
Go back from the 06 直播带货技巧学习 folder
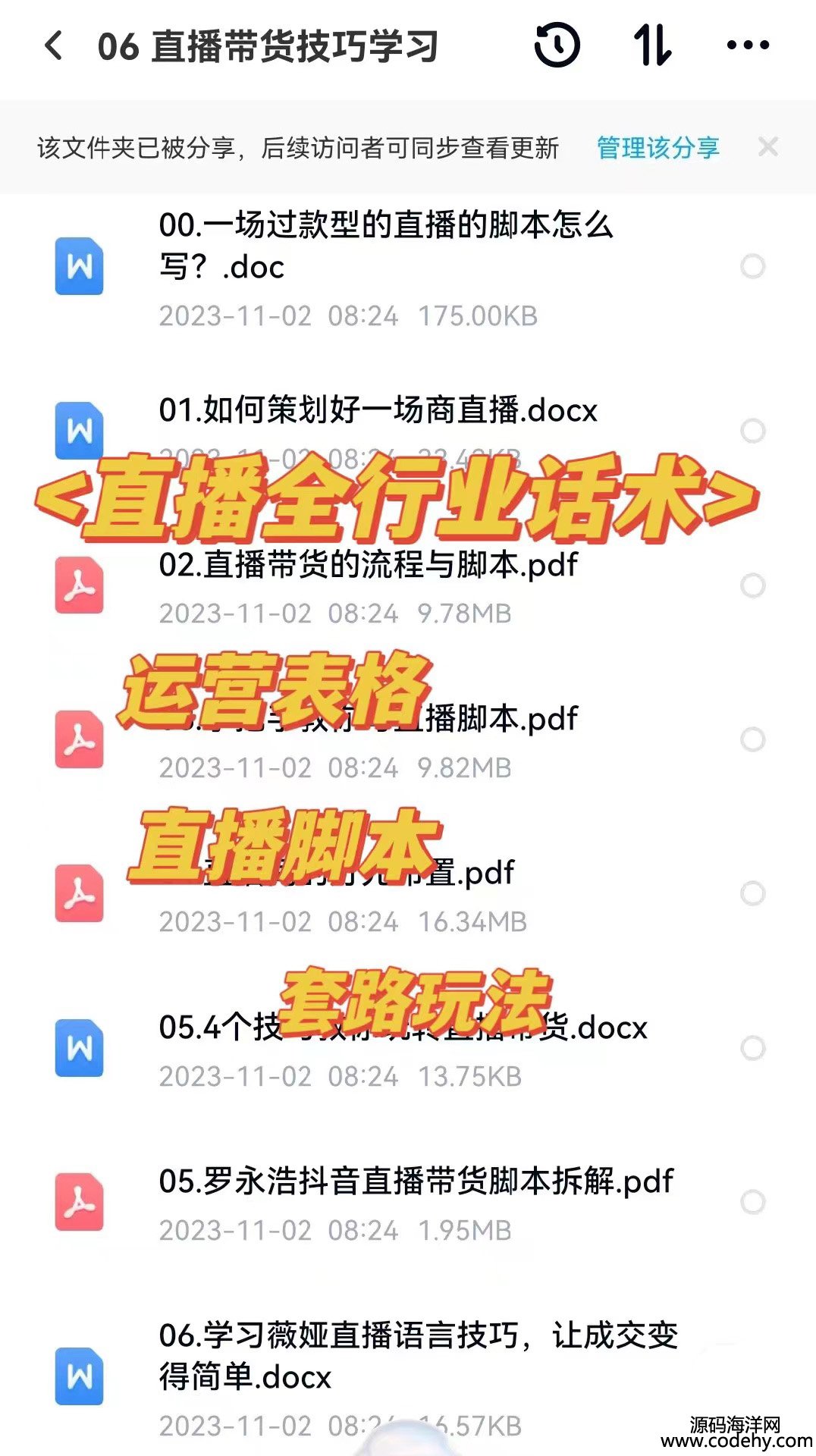pos(54,46)
